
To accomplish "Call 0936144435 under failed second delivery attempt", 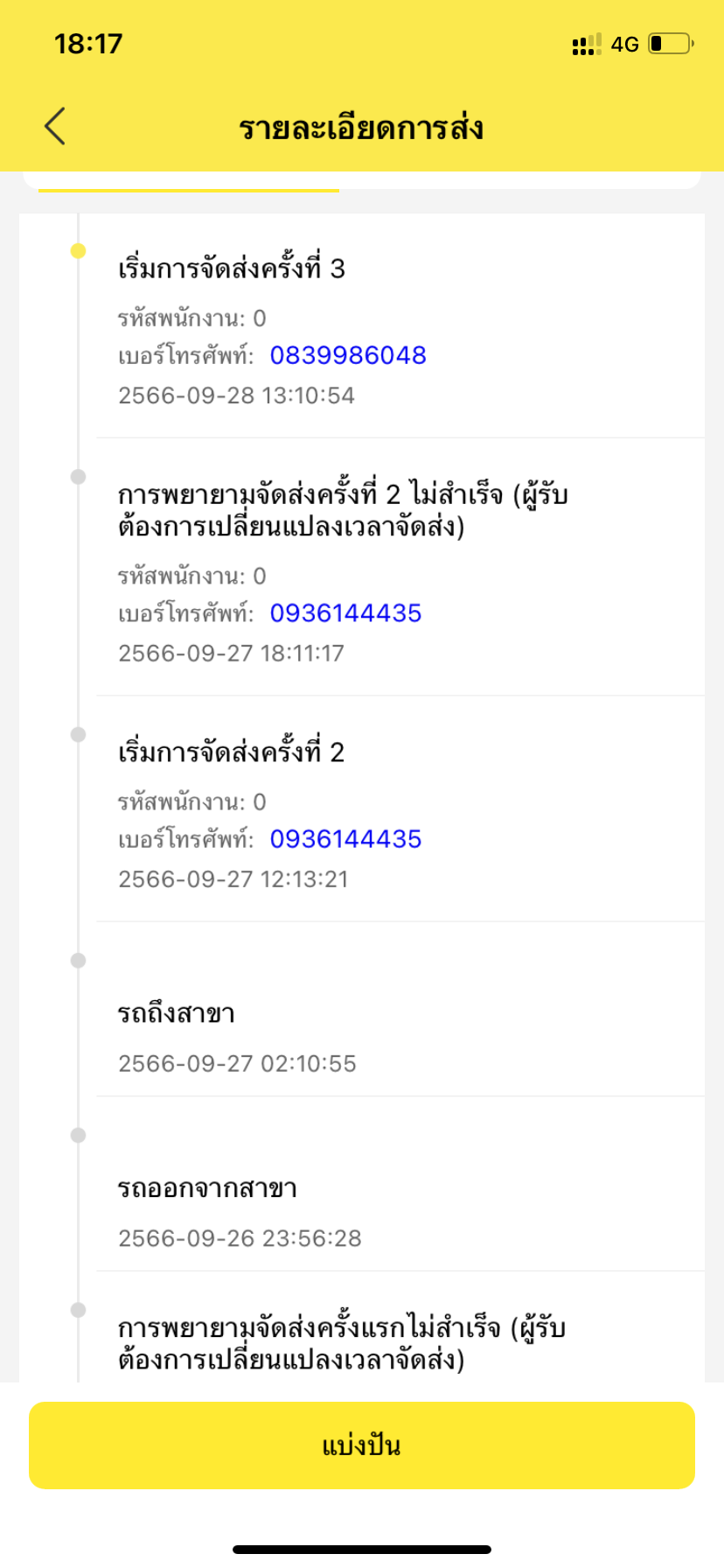I will (x=345, y=612).
